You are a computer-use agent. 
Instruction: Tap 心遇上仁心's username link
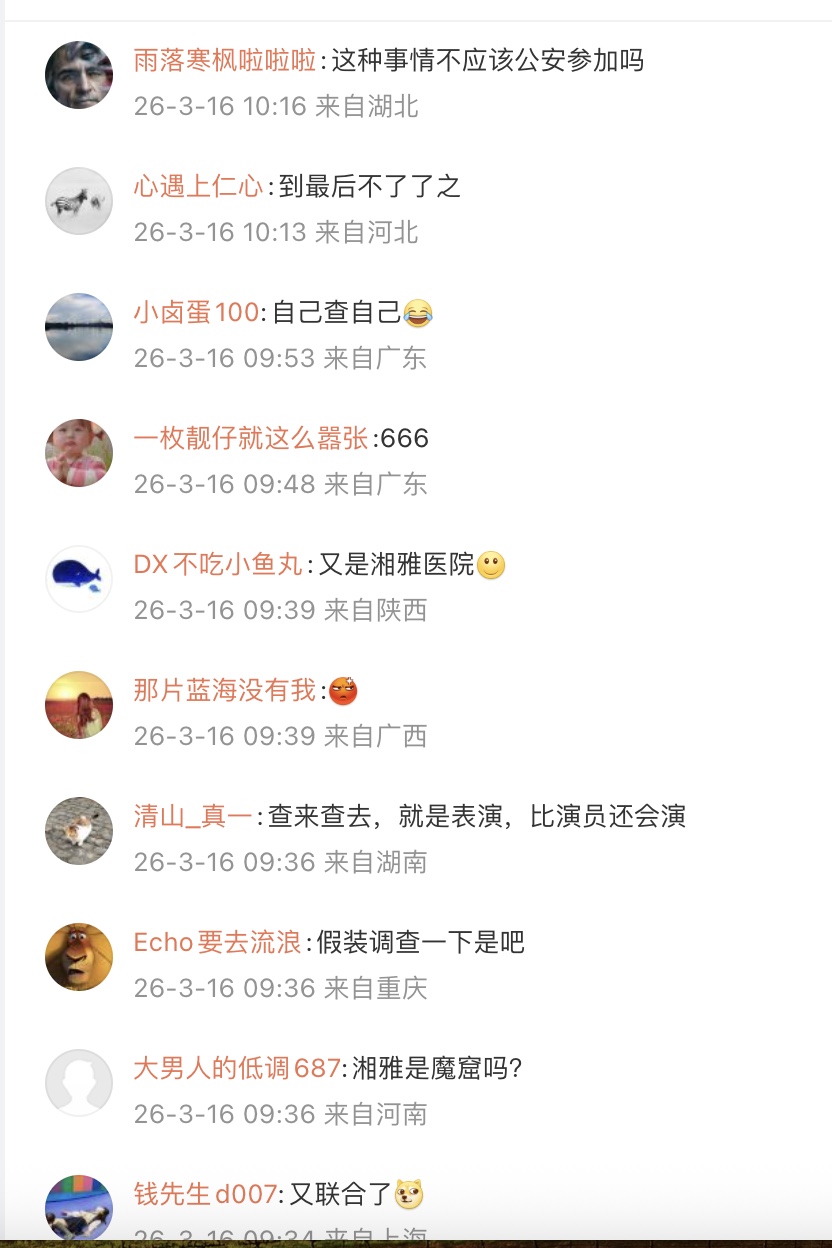198,187
